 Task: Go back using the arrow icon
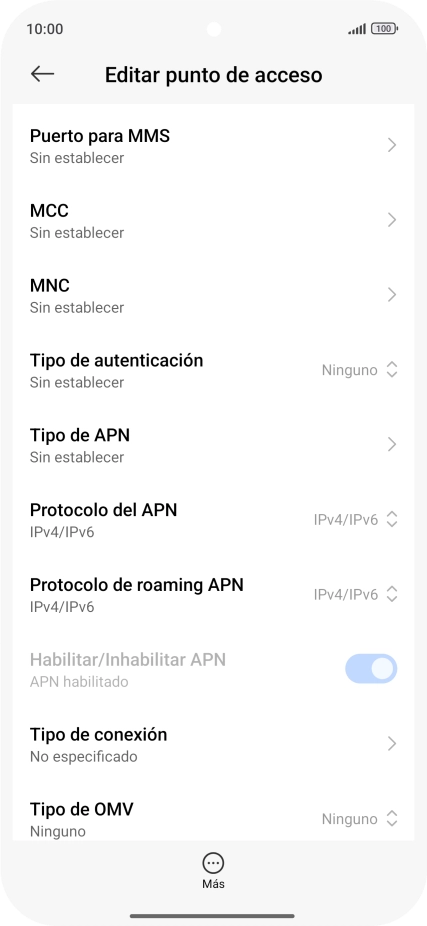pos(43,74)
